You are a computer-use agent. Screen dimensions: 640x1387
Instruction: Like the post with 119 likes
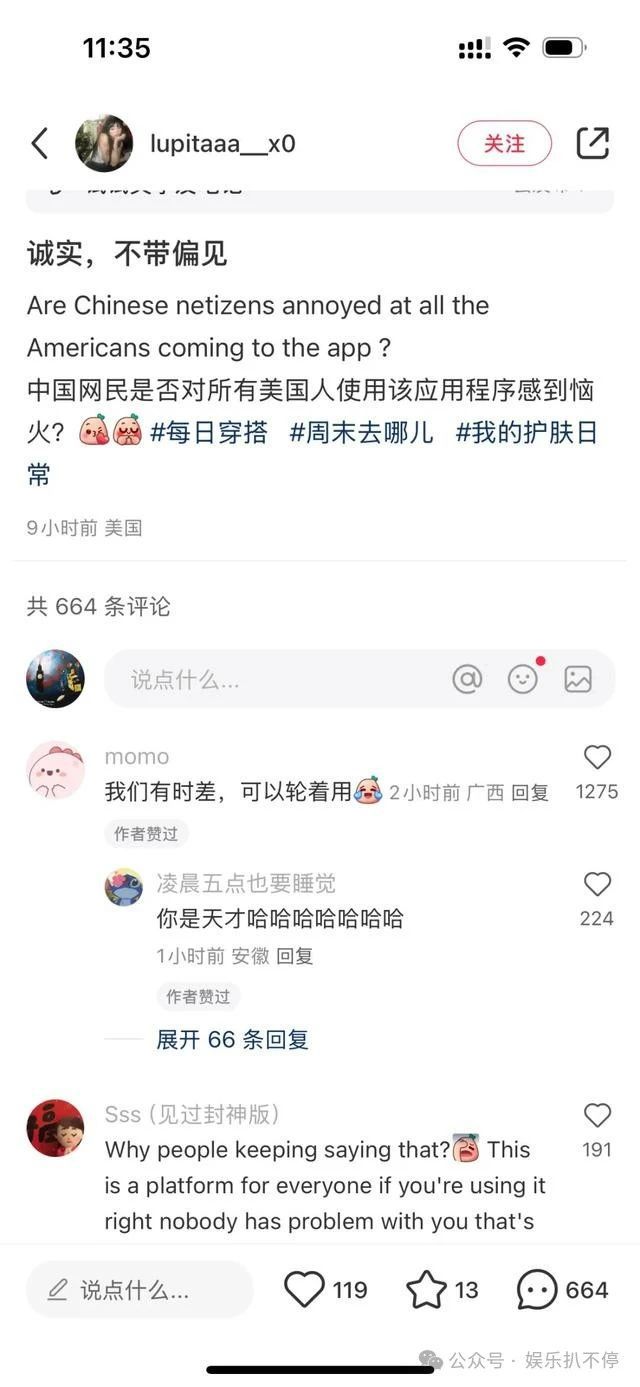click(x=305, y=1290)
